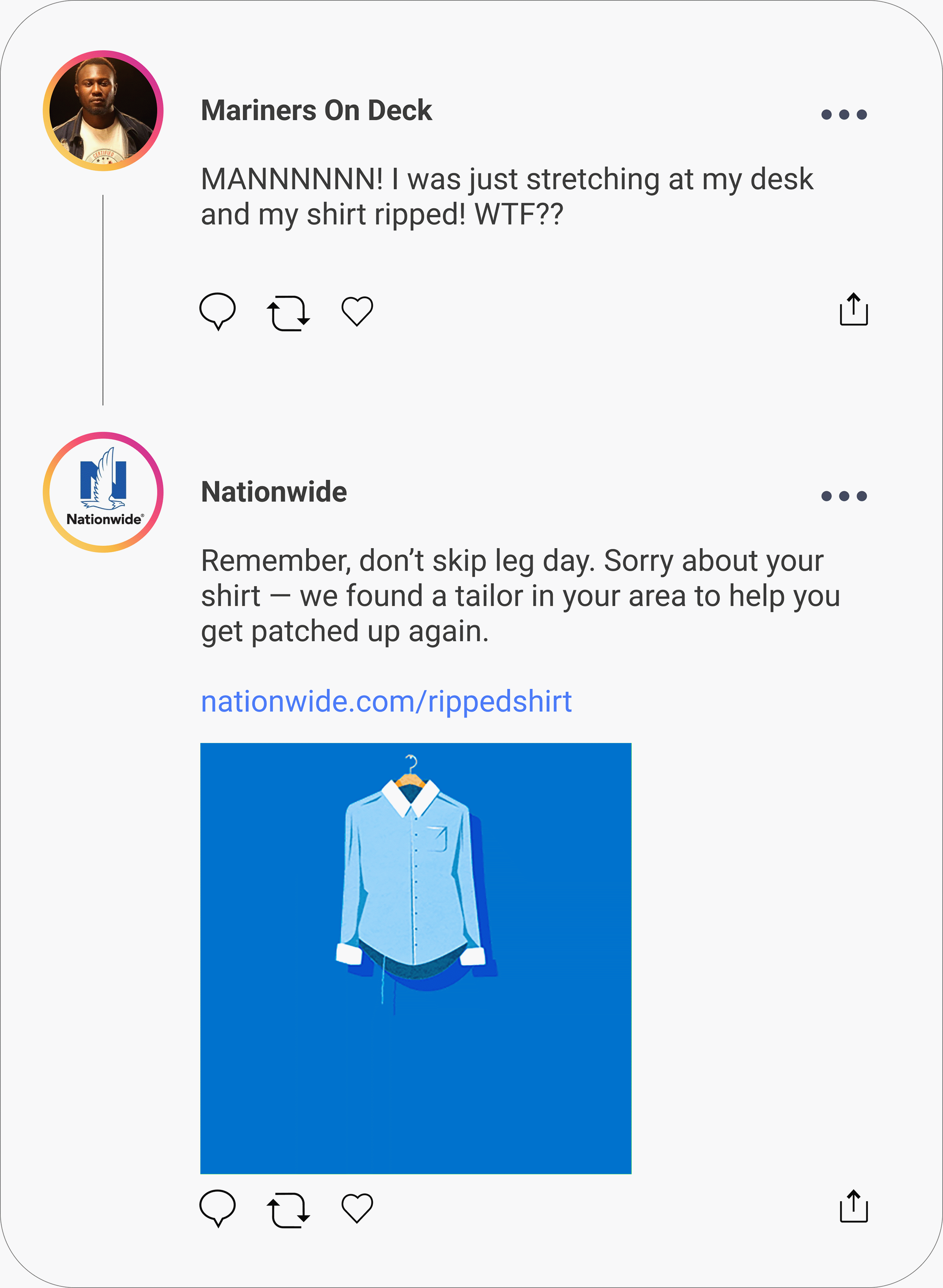Image resolution: width=943 pixels, height=1288 pixels.
Task: Reply to Mariners On Deck's post
Action: click(218, 310)
